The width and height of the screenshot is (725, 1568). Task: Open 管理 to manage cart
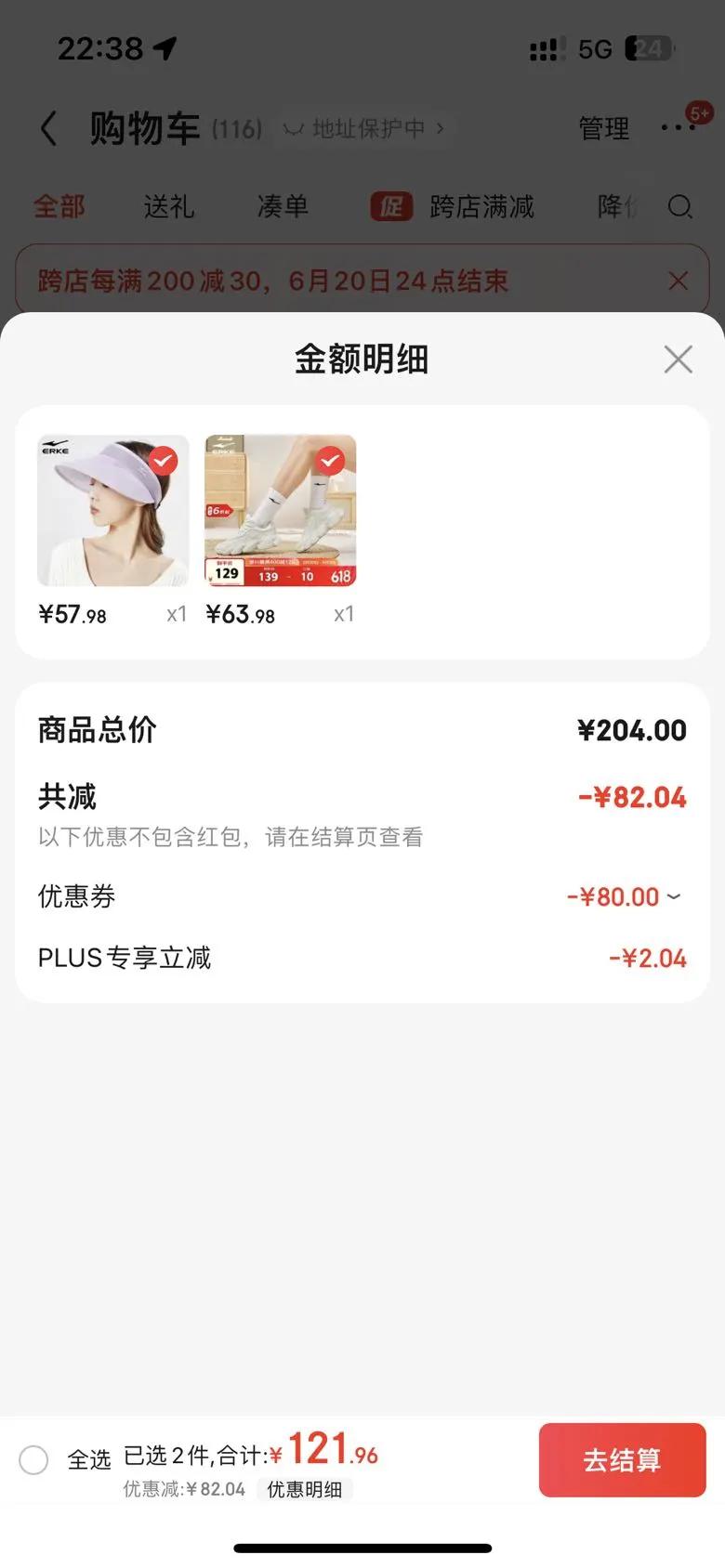[603, 128]
